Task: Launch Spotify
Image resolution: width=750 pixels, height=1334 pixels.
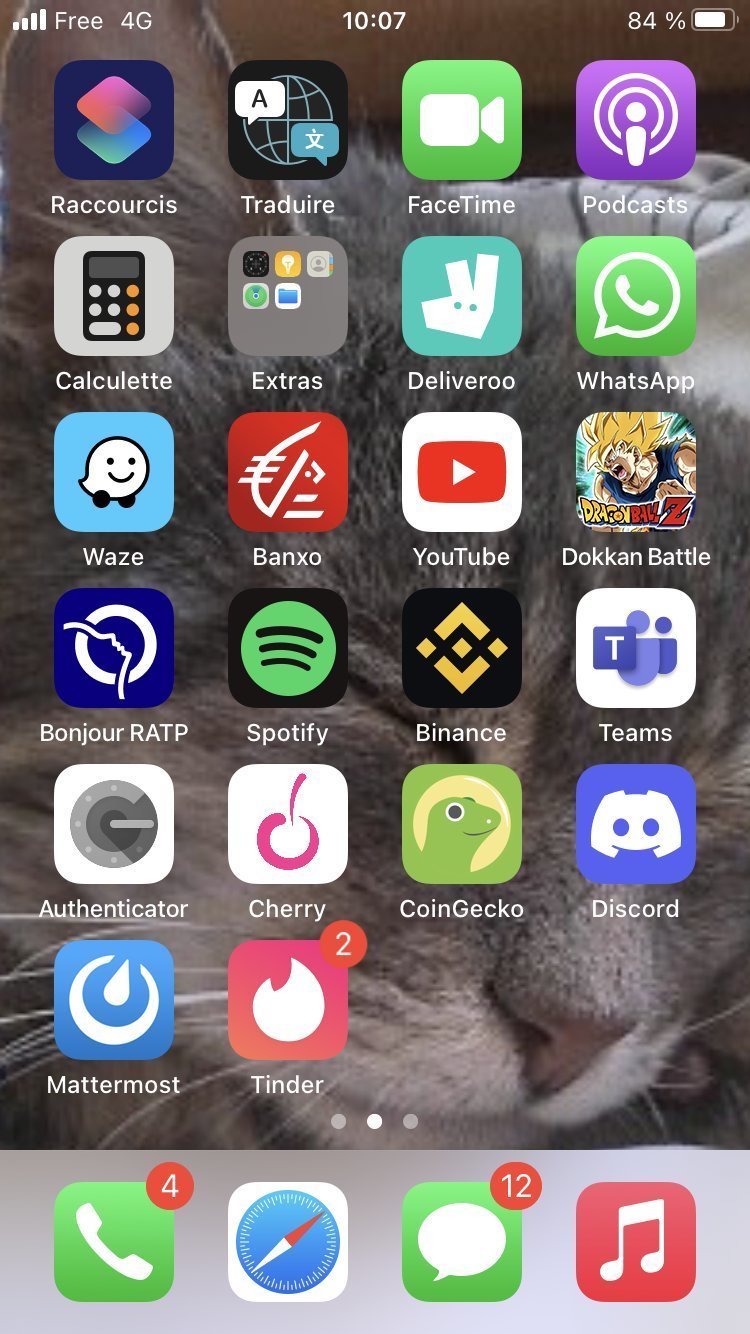Action: coord(288,648)
